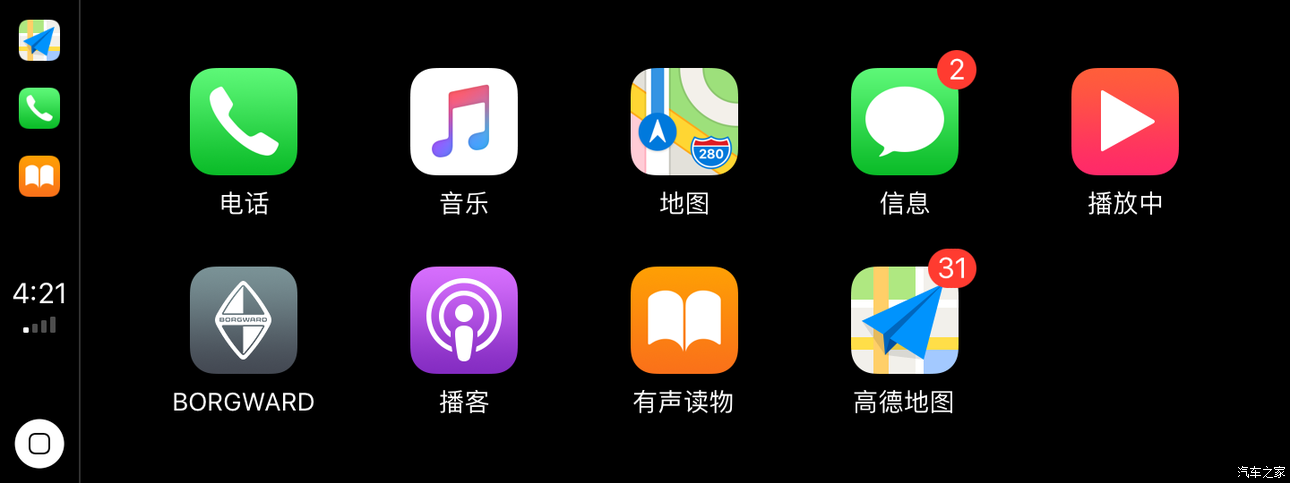Select the audiobooks shortcut in the sidebar
This screenshot has width=1290, height=483.
[39, 177]
